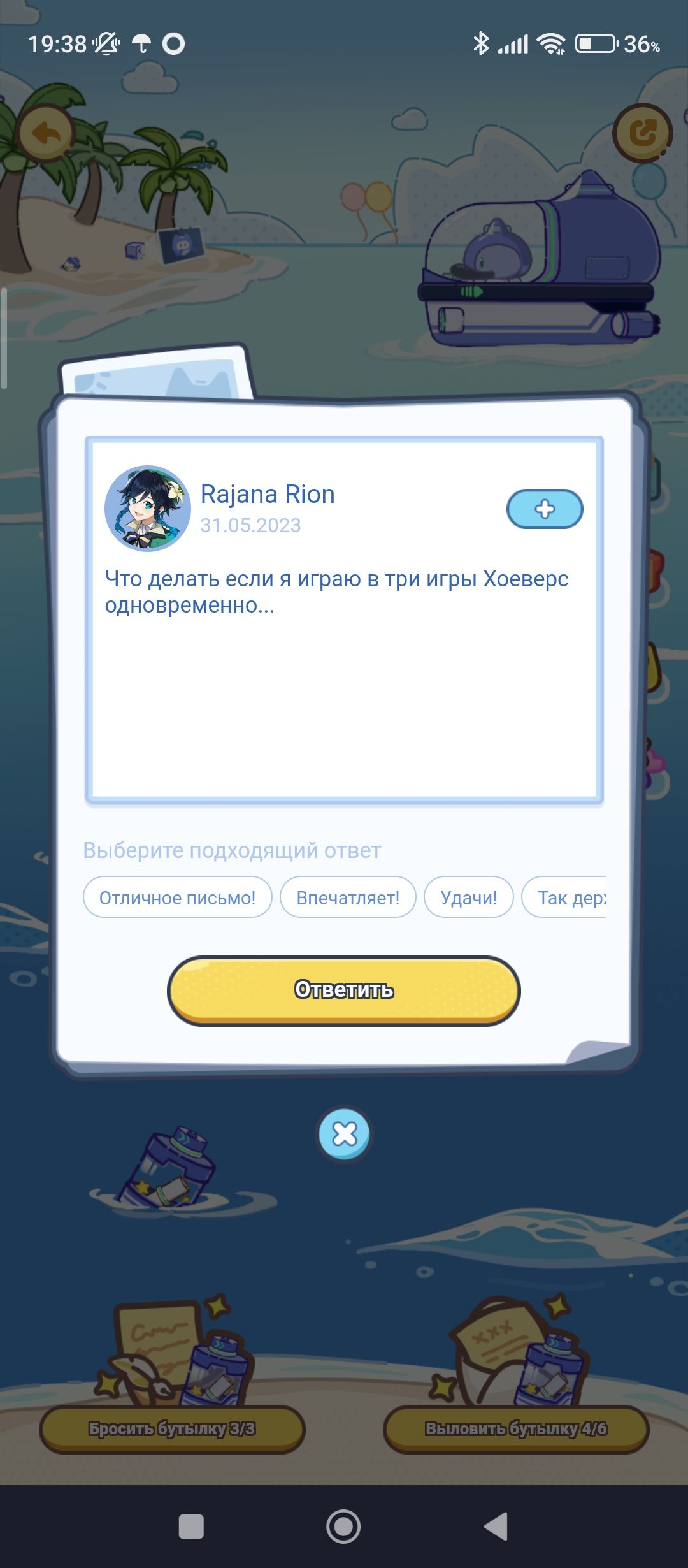Select the Отличное письмо! reply chip
This screenshot has width=688, height=1568.
tap(177, 897)
